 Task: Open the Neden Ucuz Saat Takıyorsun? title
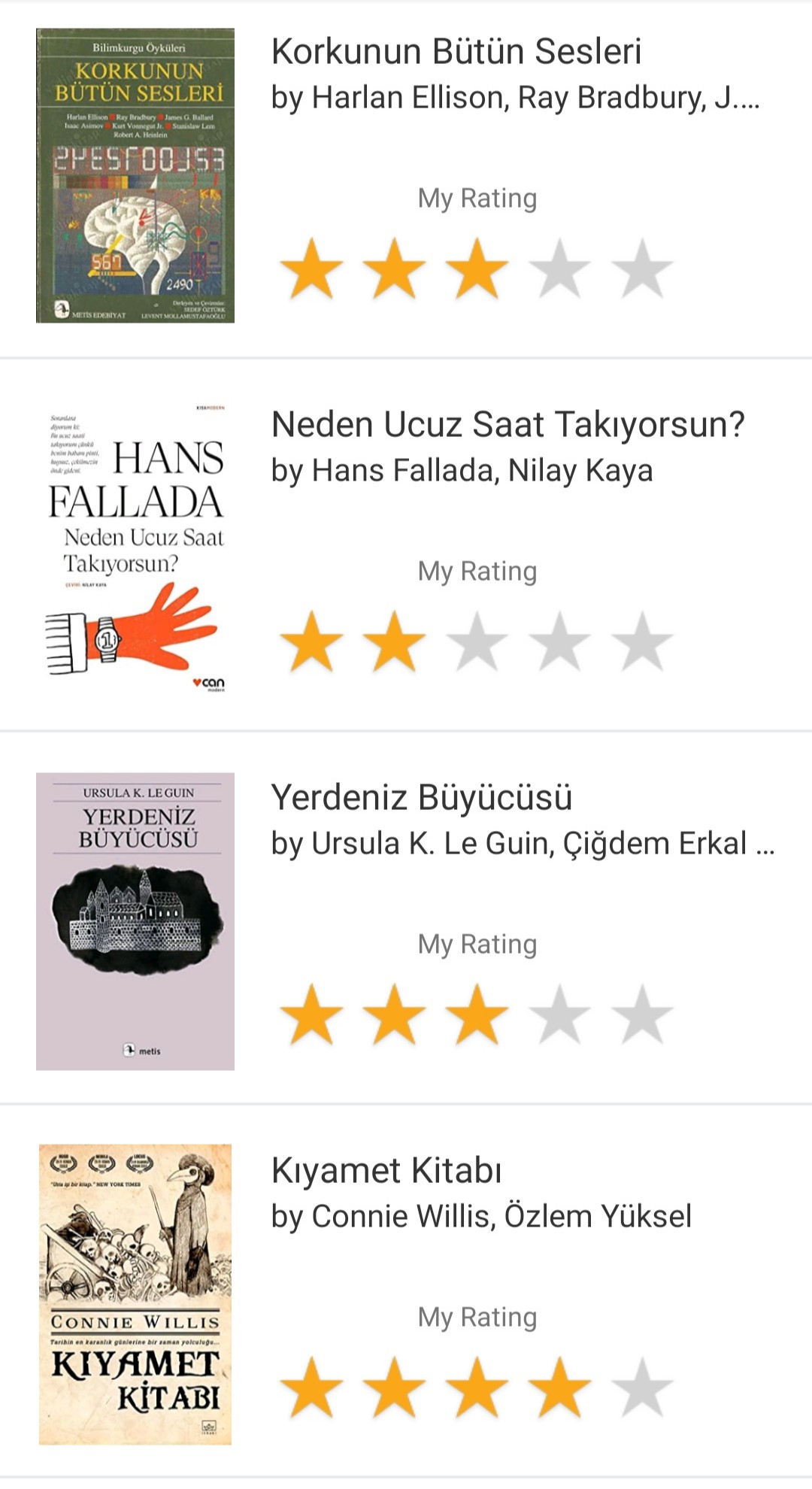click(507, 424)
